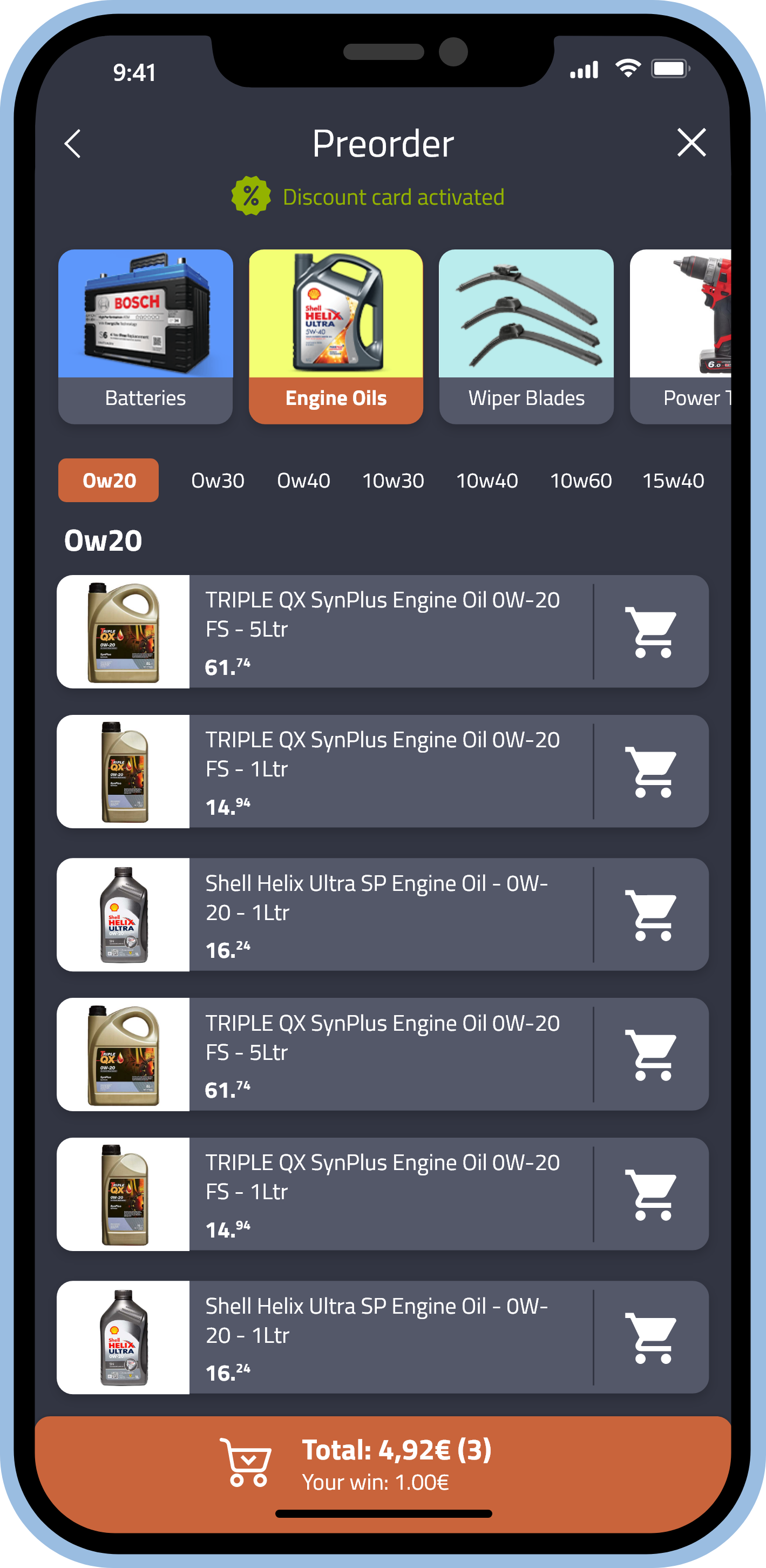
Task: Select the Engine Oils category tile
Action: (336, 336)
